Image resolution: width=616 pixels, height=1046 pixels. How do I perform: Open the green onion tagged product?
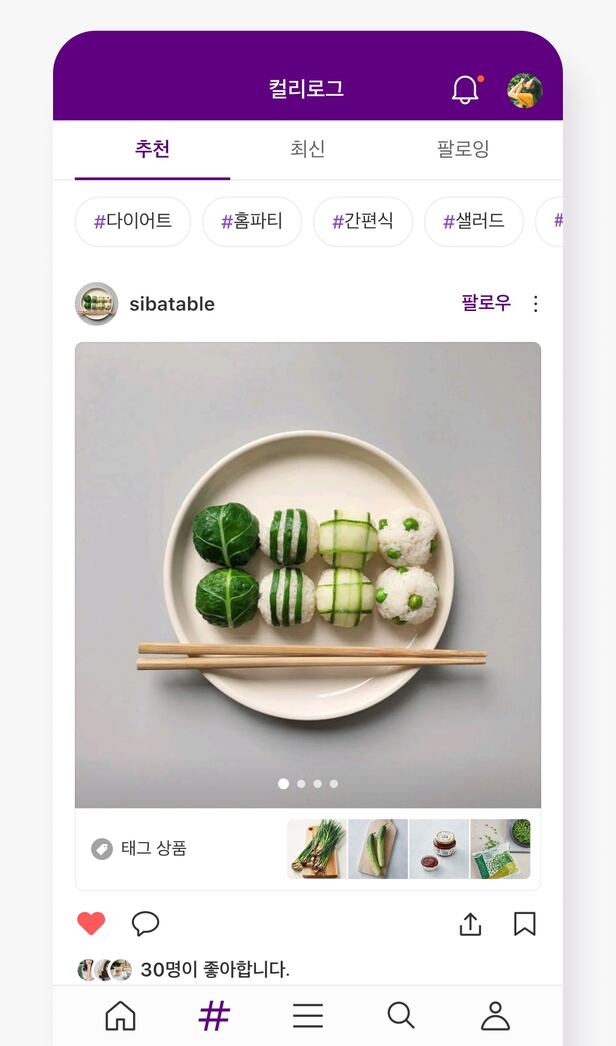[x=317, y=849]
